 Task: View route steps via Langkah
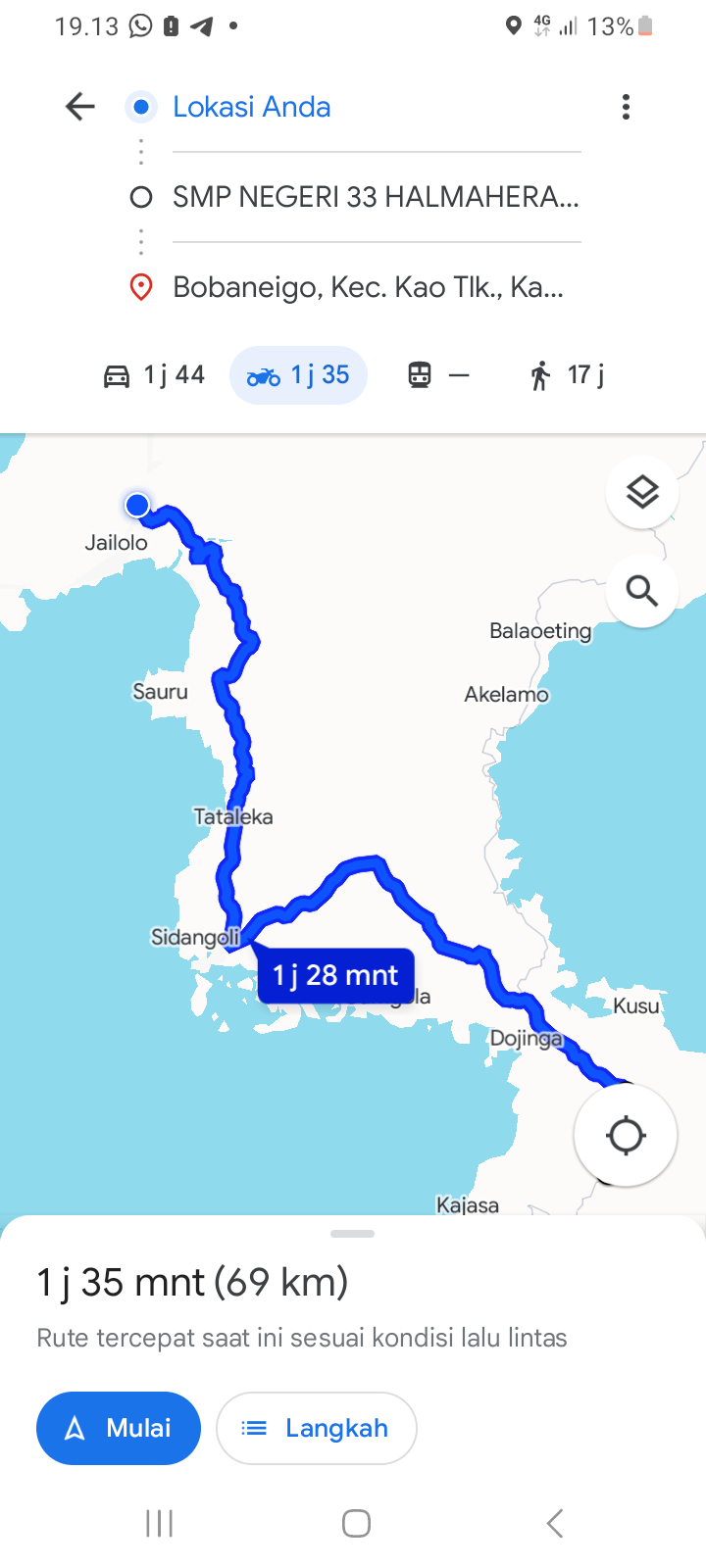point(317,1428)
